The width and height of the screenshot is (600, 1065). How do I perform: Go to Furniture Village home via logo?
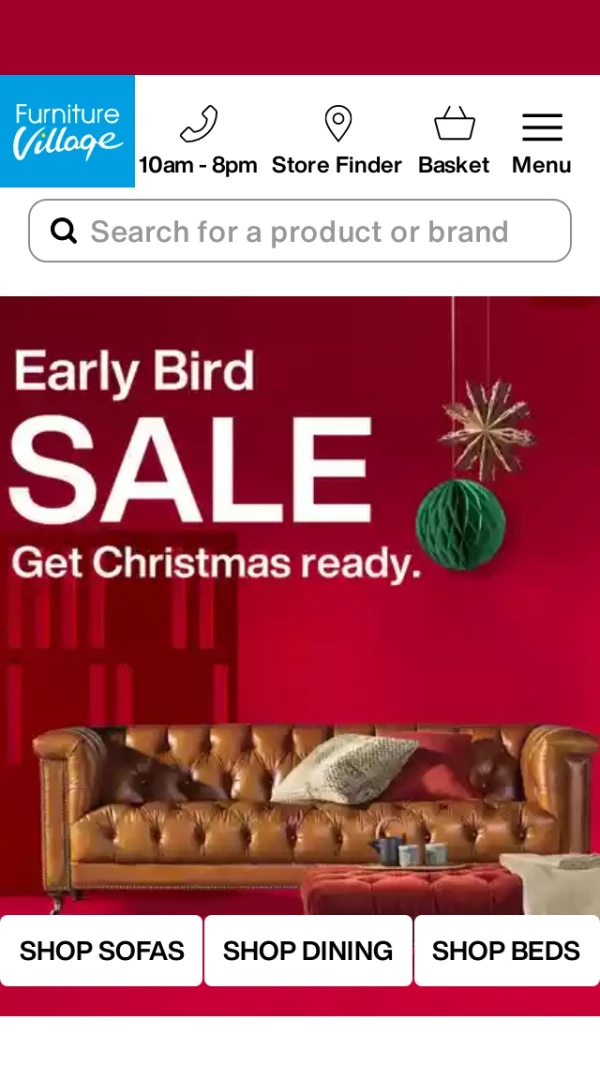(67, 131)
